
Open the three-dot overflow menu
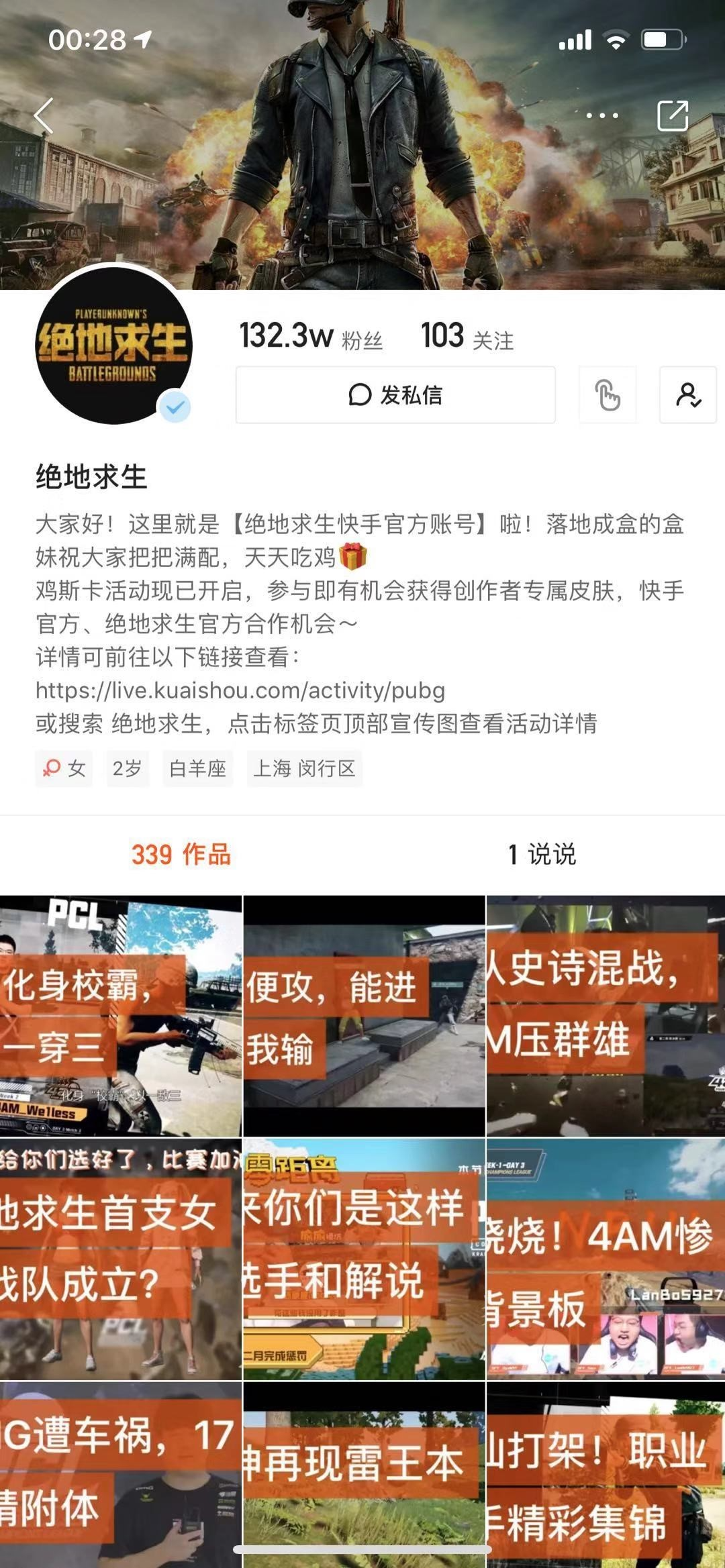[x=602, y=115]
